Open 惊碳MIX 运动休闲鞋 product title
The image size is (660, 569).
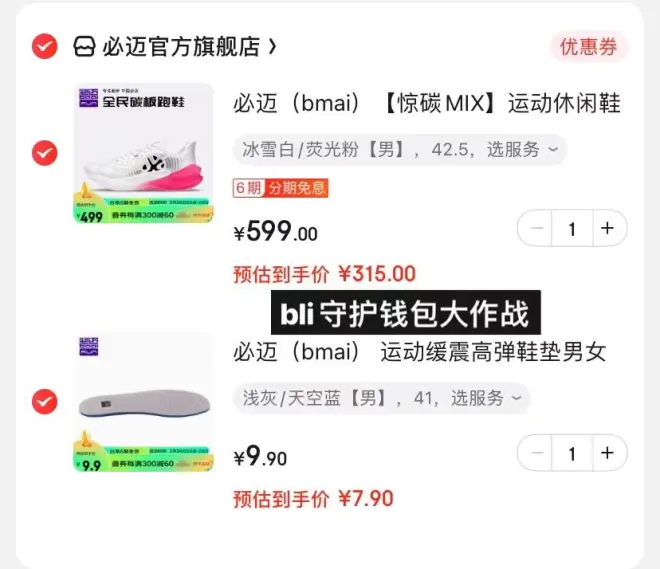click(x=427, y=103)
